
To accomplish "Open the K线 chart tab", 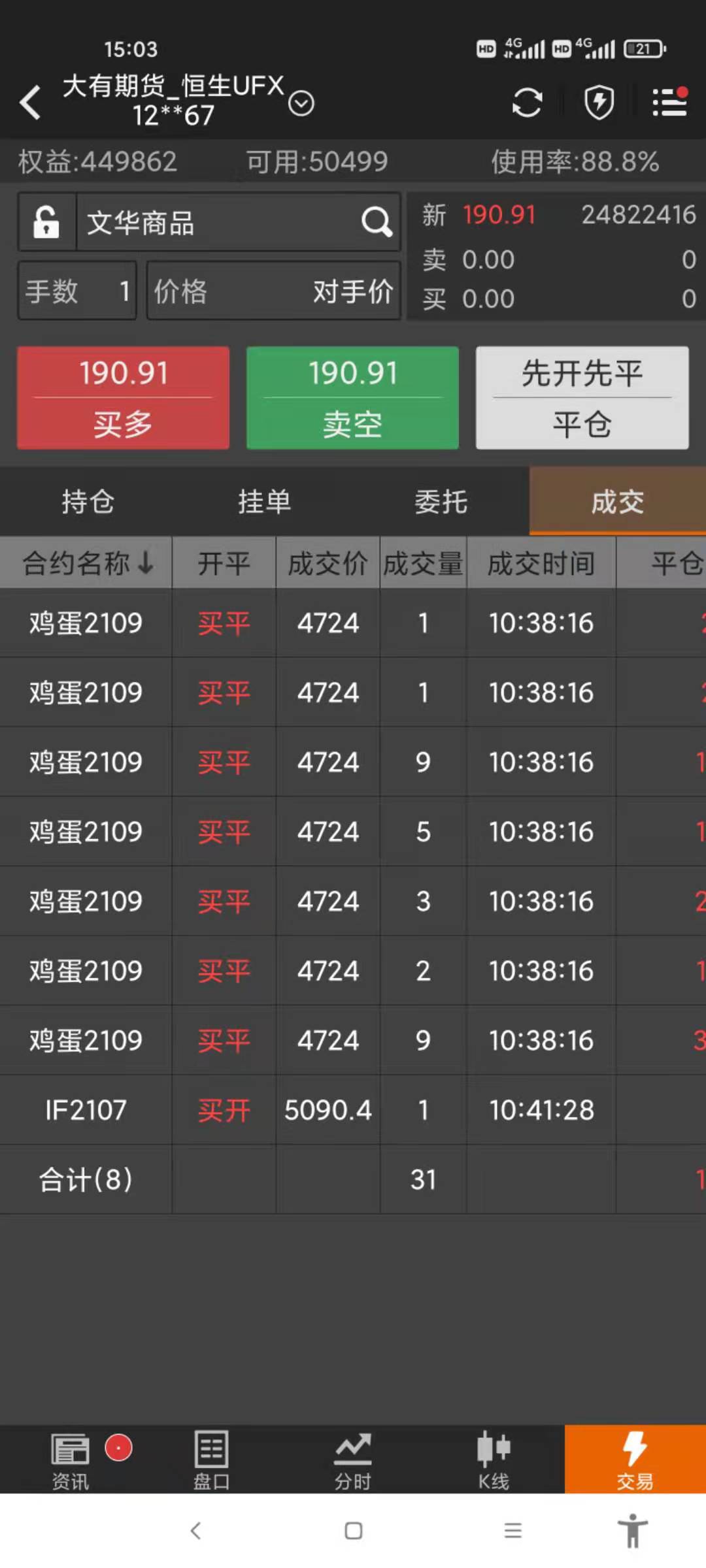I will (x=494, y=1459).
